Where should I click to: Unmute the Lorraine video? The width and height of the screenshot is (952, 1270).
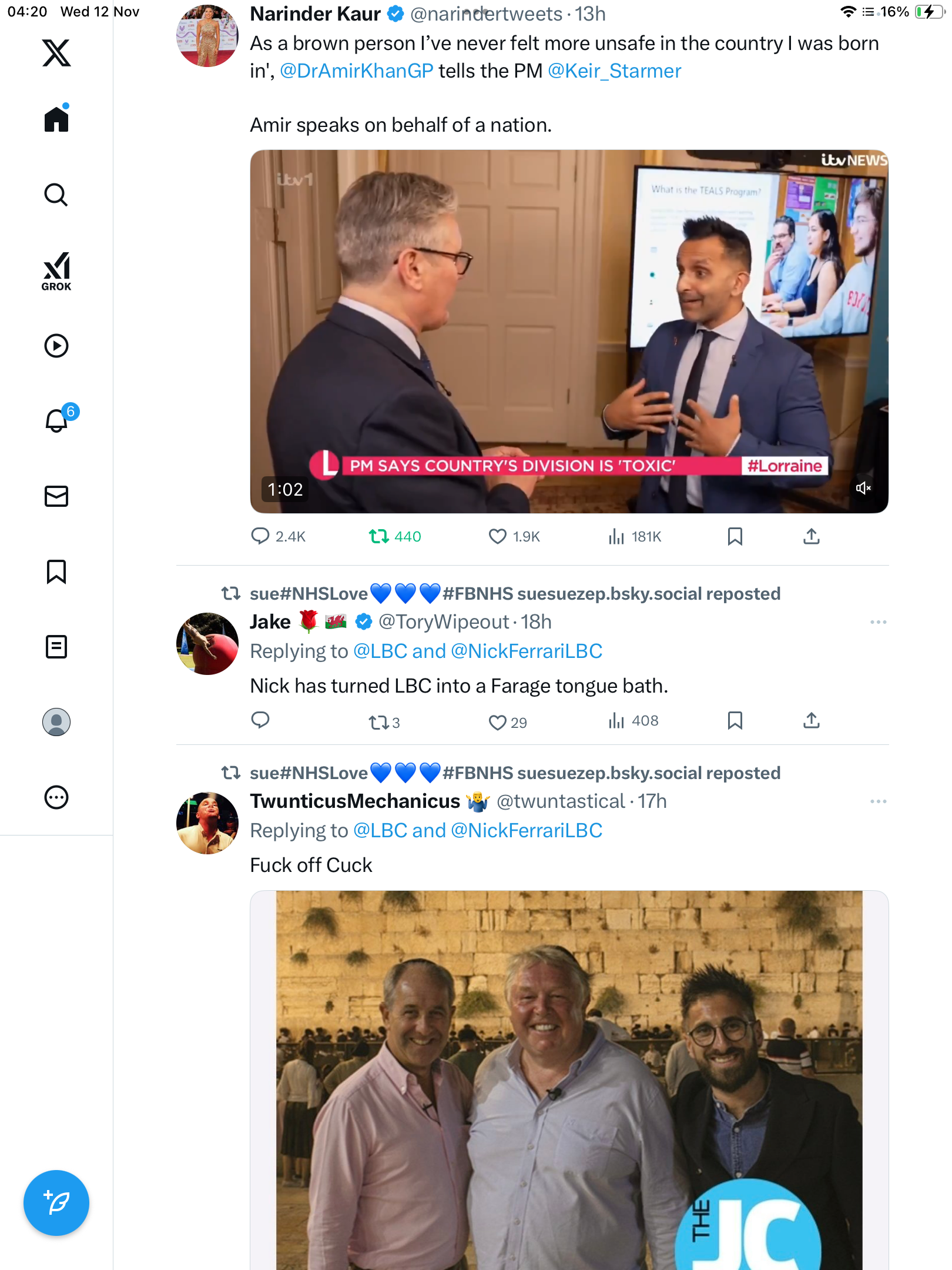tap(863, 488)
